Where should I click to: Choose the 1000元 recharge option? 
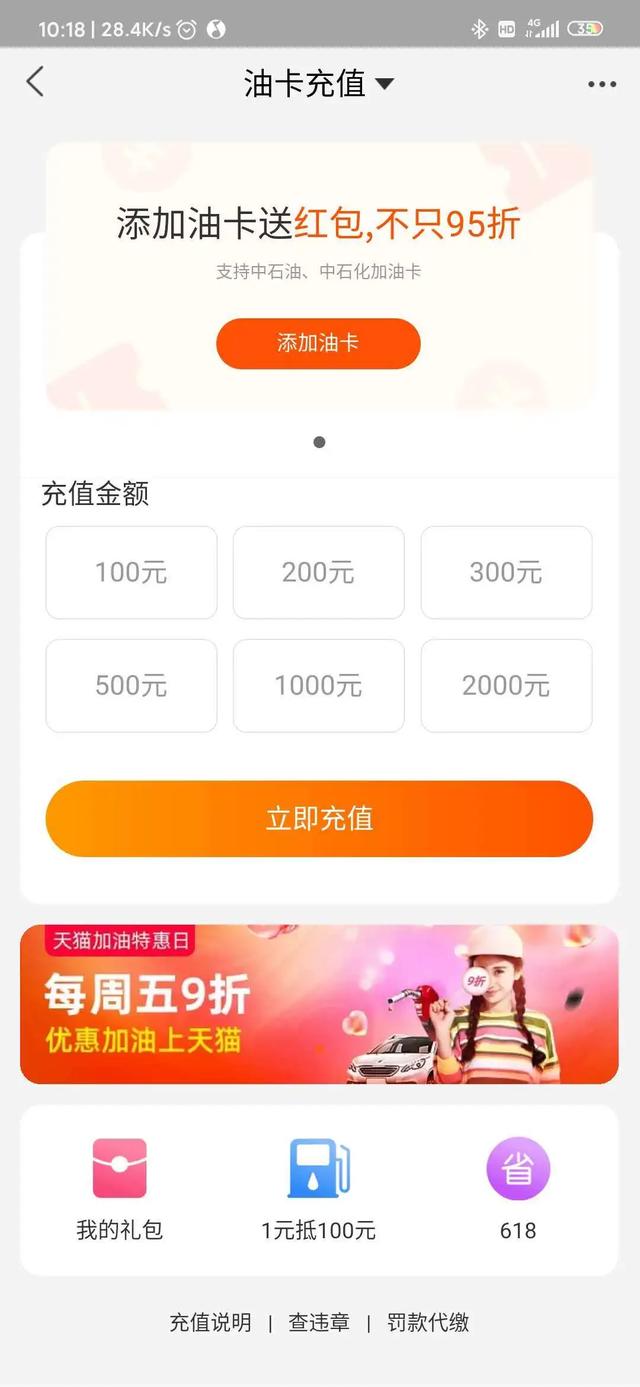tap(318, 685)
